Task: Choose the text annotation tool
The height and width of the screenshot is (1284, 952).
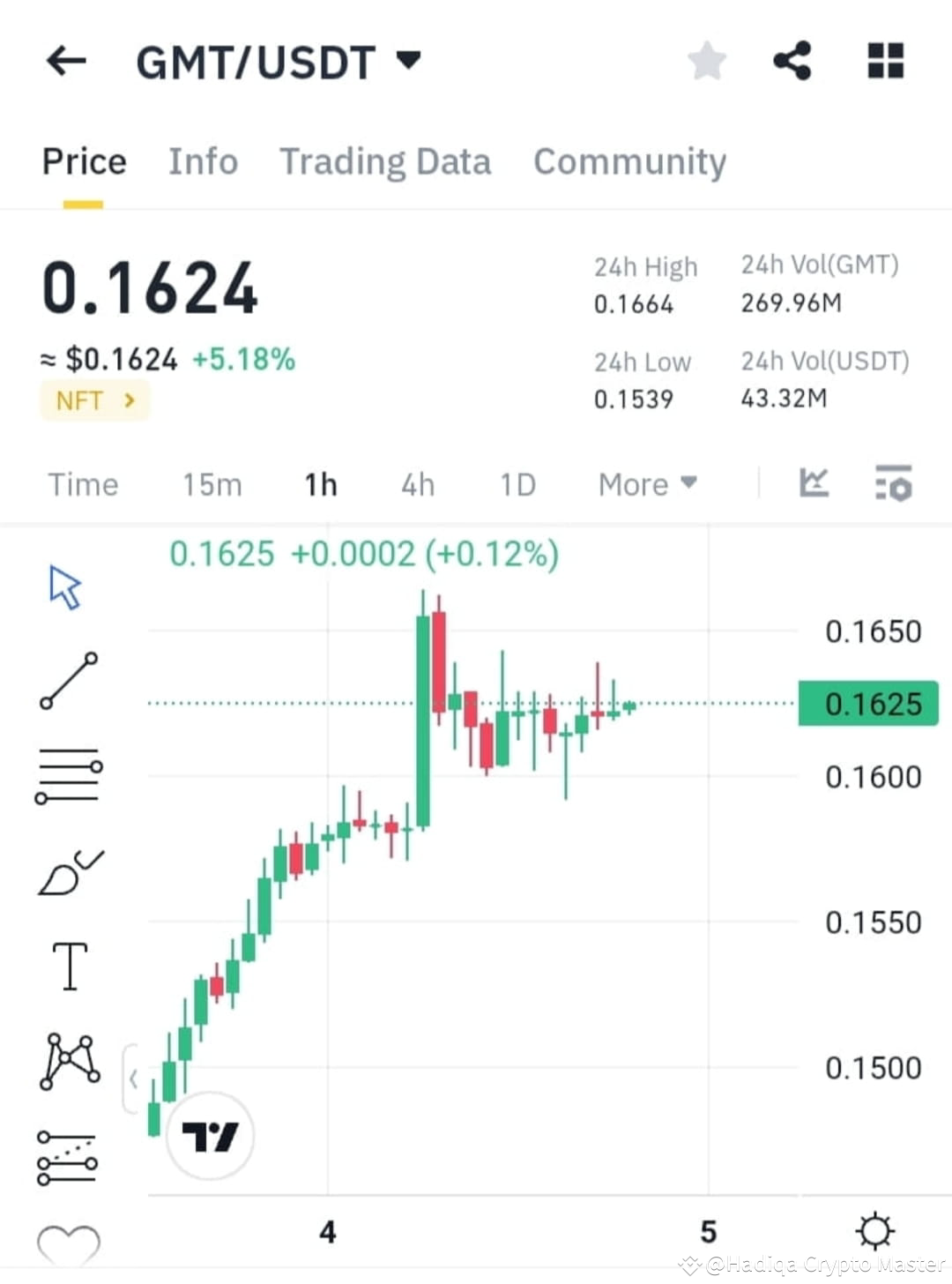Action: pyautogui.click(x=69, y=966)
